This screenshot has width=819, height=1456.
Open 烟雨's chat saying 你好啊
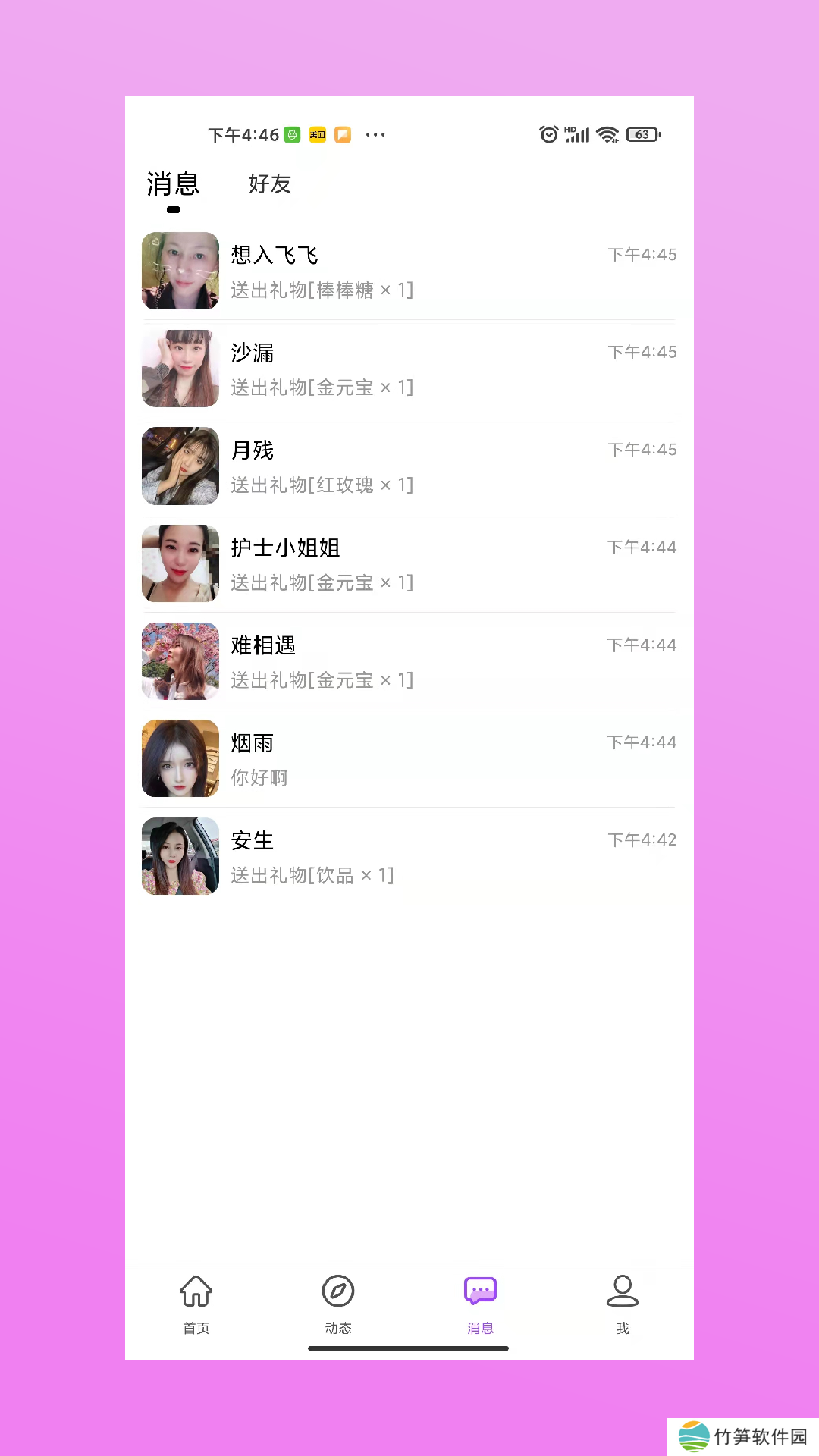[x=409, y=759]
